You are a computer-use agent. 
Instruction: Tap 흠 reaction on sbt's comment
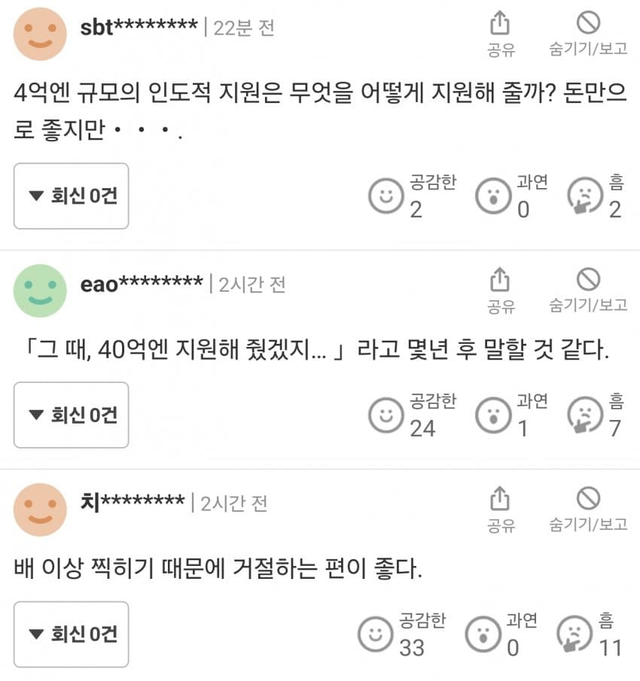coord(583,197)
